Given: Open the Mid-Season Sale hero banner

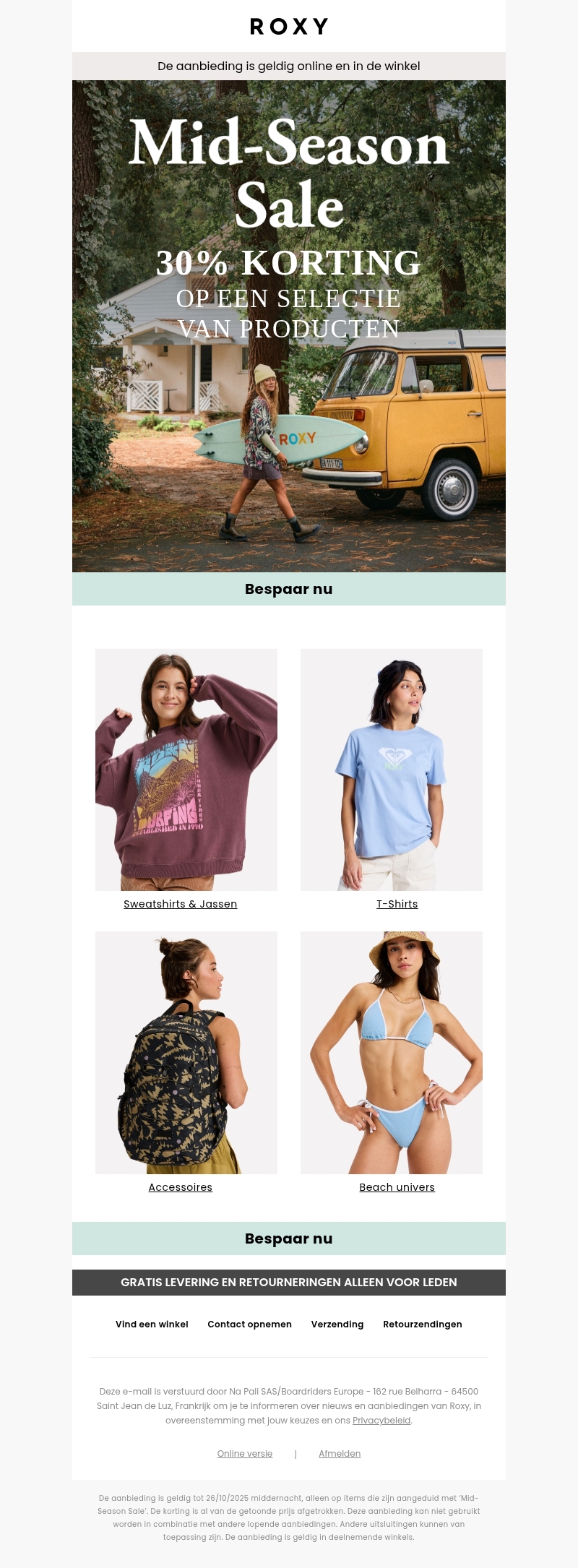Looking at the screenshot, I should [289, 326].
